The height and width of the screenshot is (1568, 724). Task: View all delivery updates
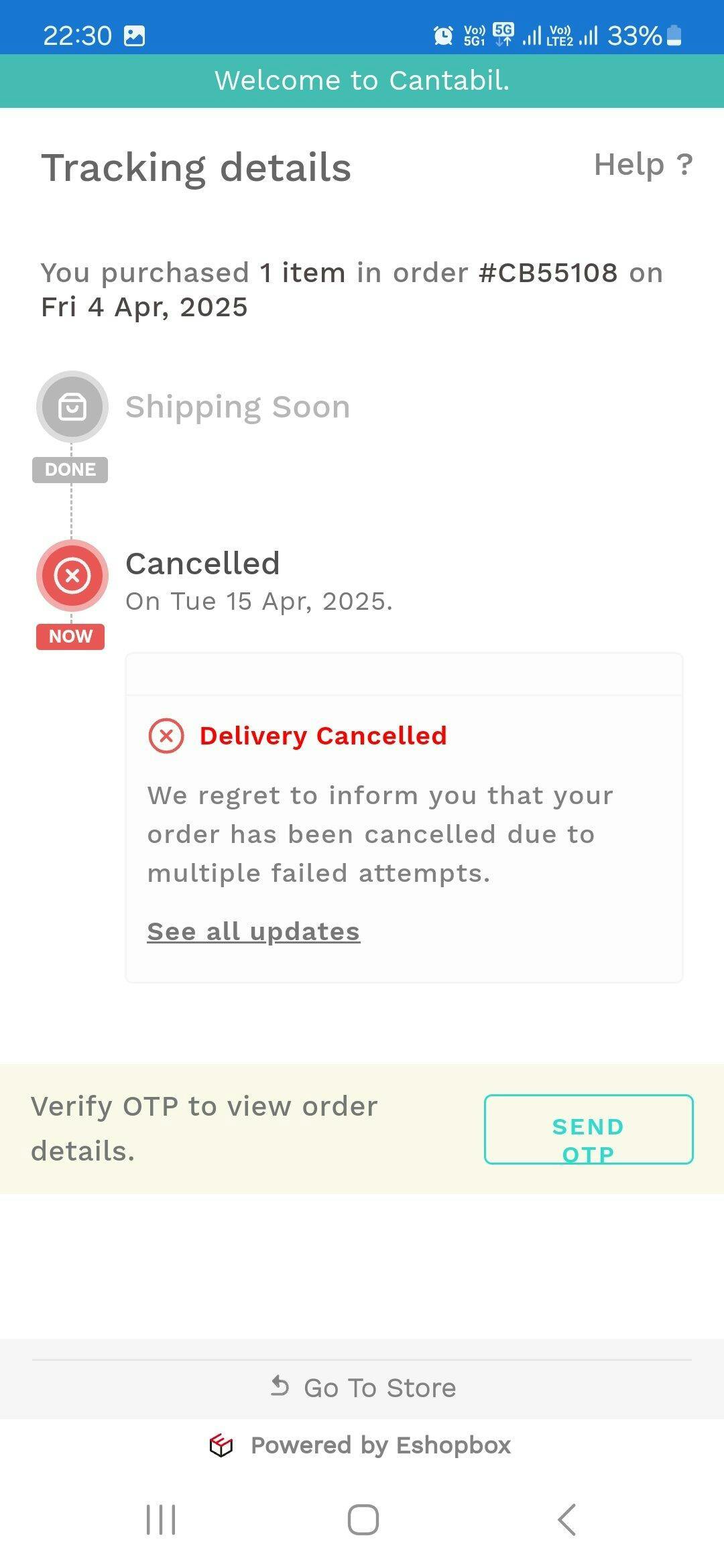point(253,931)
